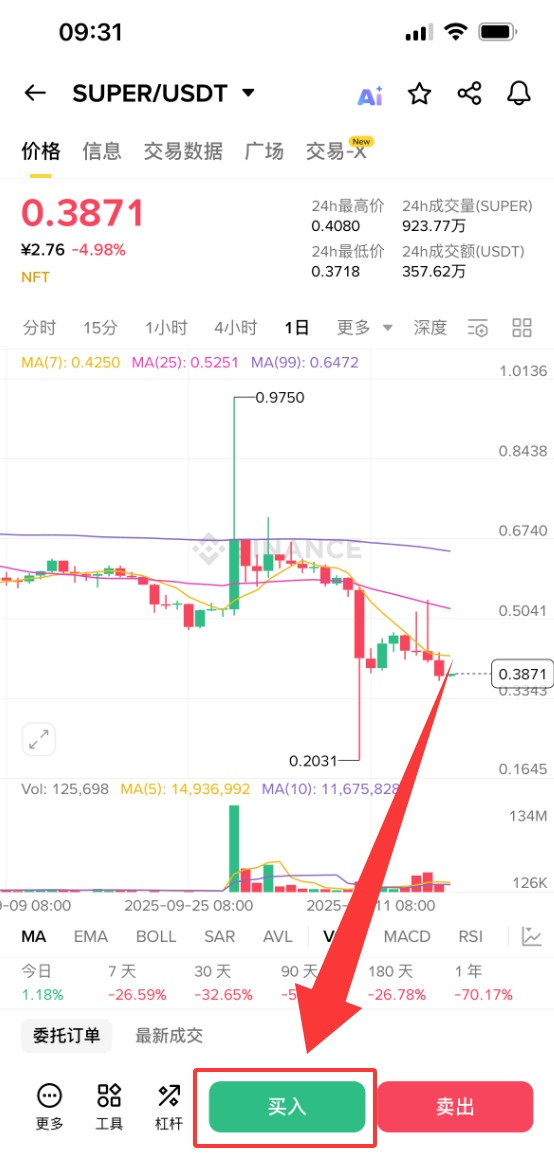The image size is (554, 1166).
Task: Open the 广场 tab
Action: [264, 151]
